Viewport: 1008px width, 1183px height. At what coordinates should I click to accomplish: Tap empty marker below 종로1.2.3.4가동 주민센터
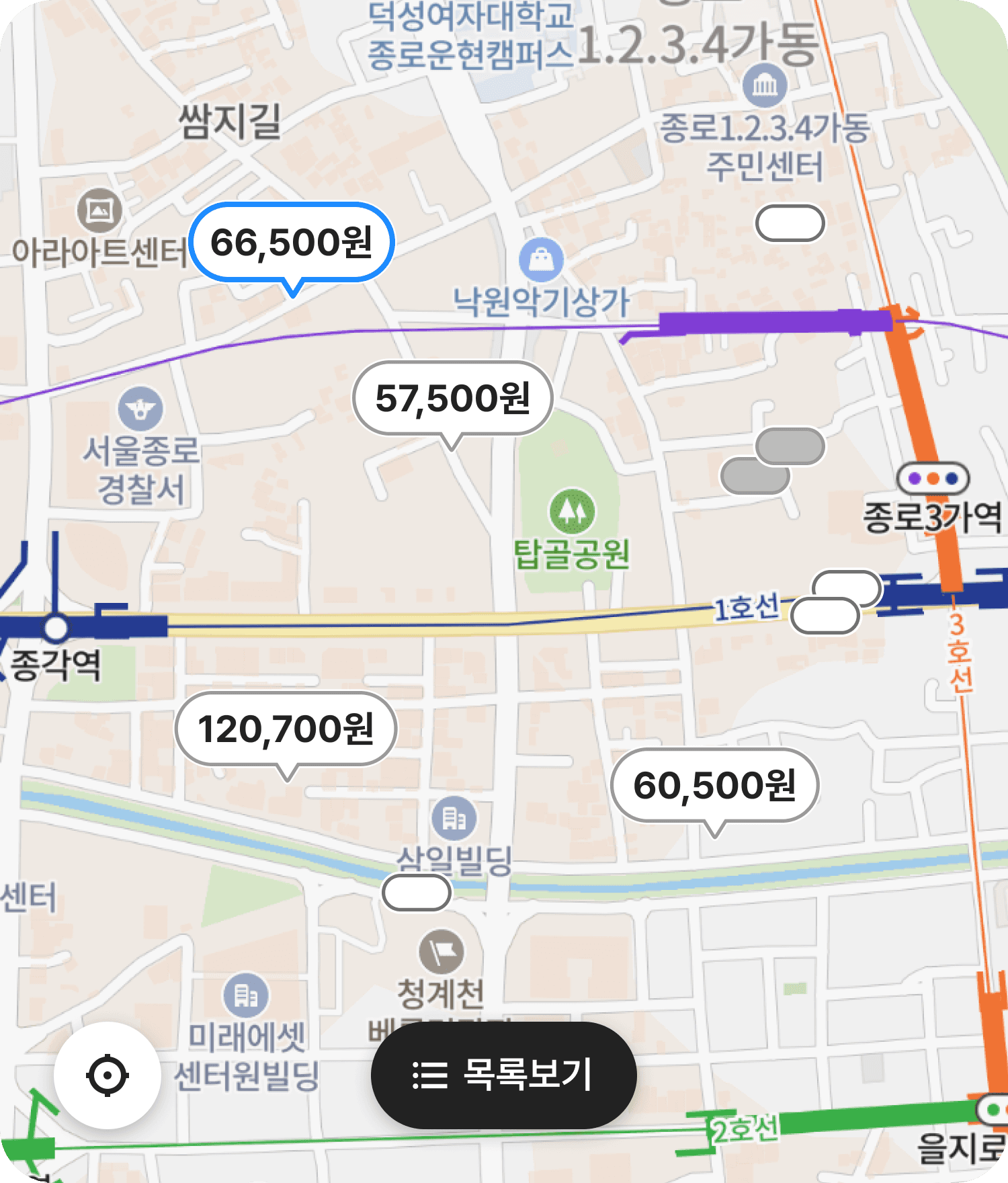pyautogui.click(x=790, y=223)
